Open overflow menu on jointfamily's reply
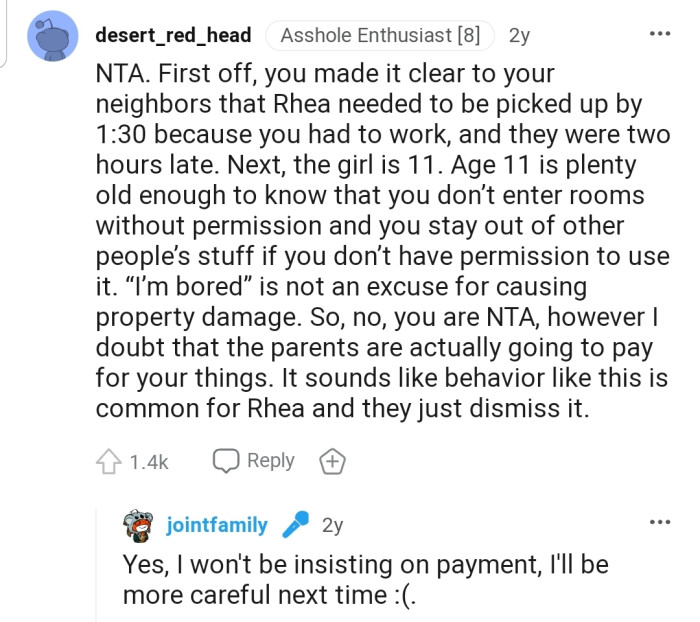 point(660,522)
